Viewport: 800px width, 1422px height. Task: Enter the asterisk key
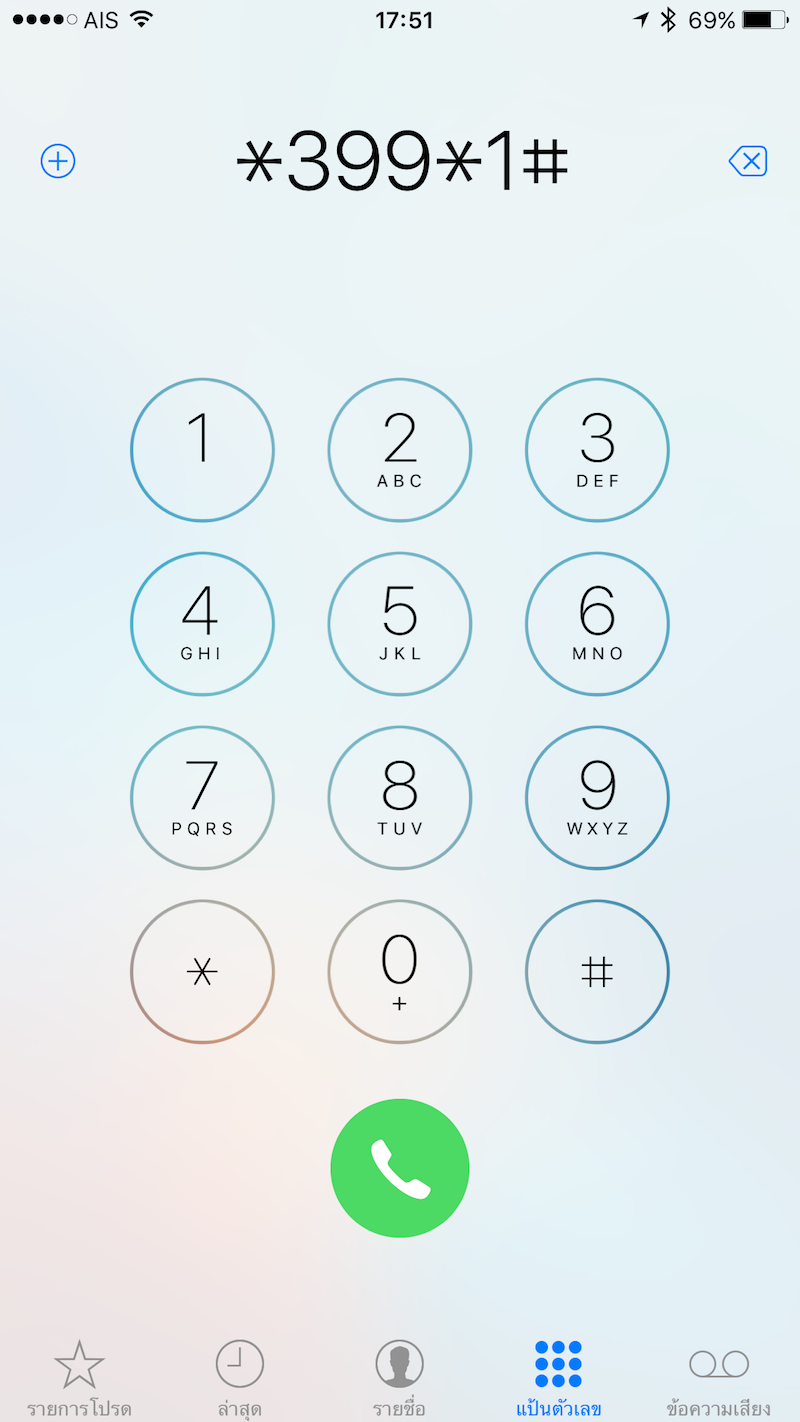click(x=202, y=972)
